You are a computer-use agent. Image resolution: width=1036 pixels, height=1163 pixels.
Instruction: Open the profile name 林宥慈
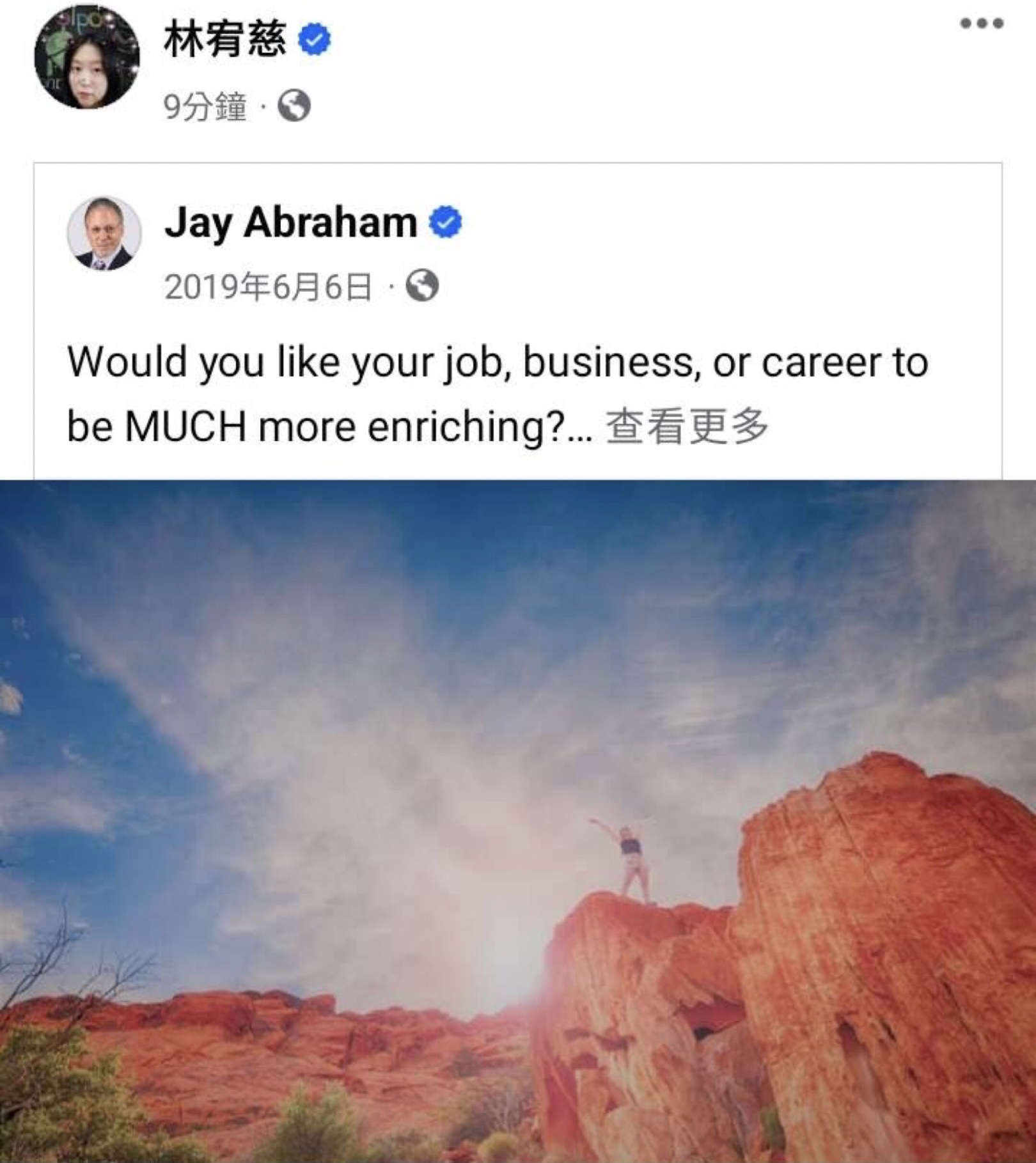224,40
